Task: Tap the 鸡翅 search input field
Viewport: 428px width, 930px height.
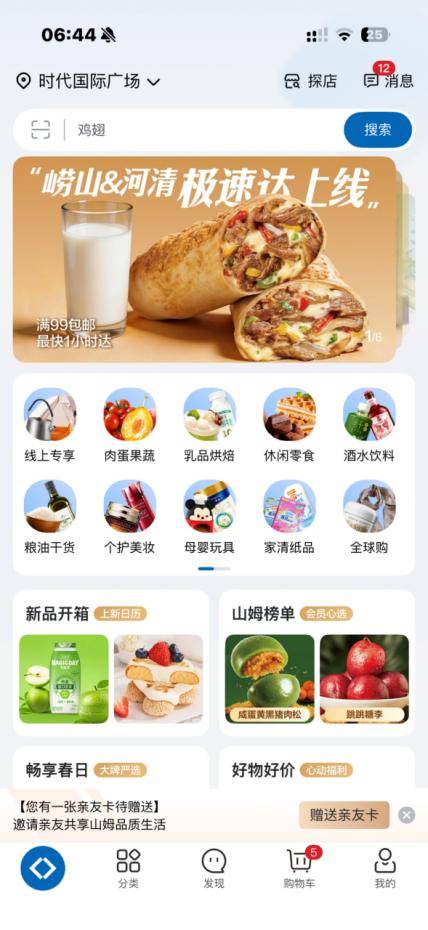Action: 202,129
